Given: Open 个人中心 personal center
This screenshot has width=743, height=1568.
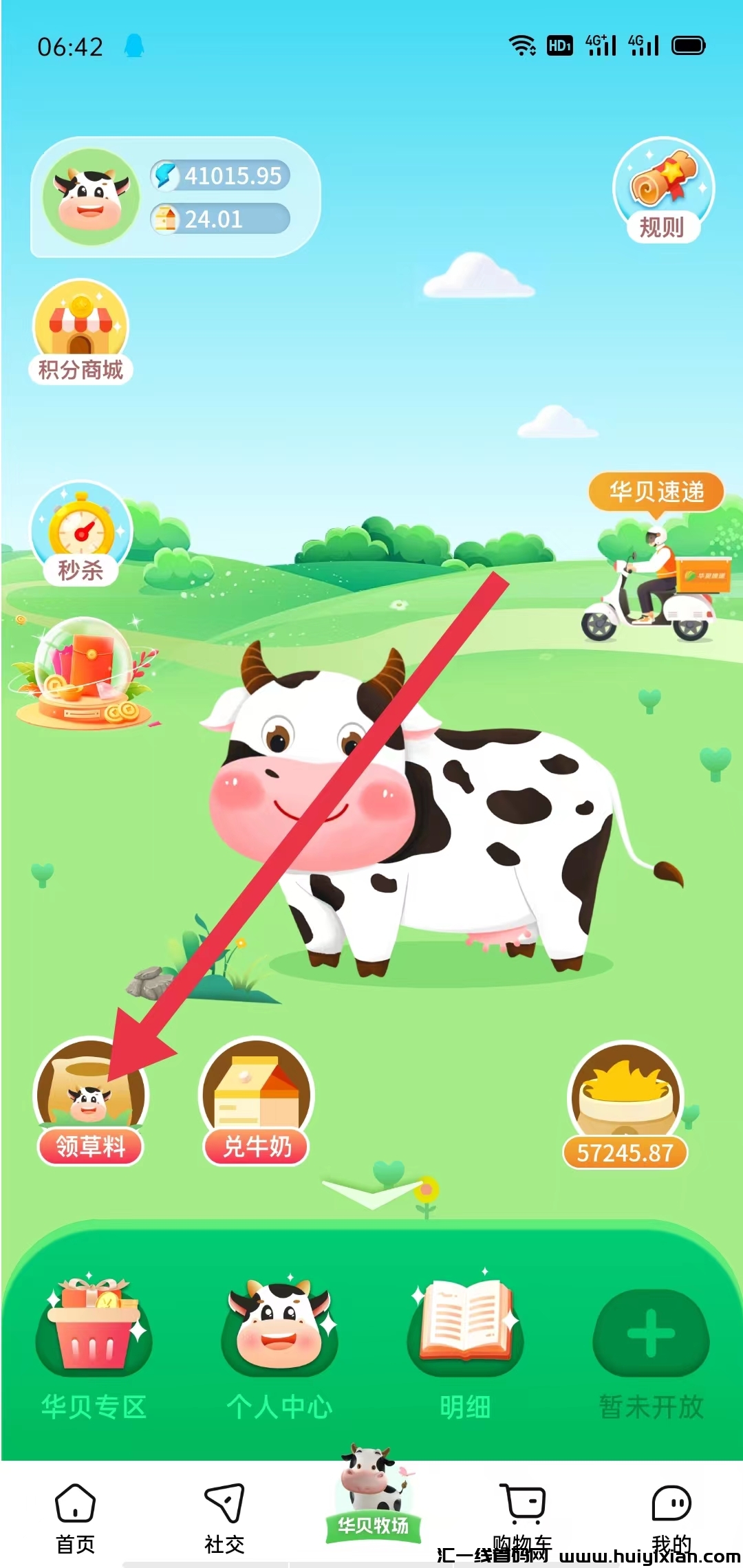Looking at the screenshot, I should tap(279, 1347).
